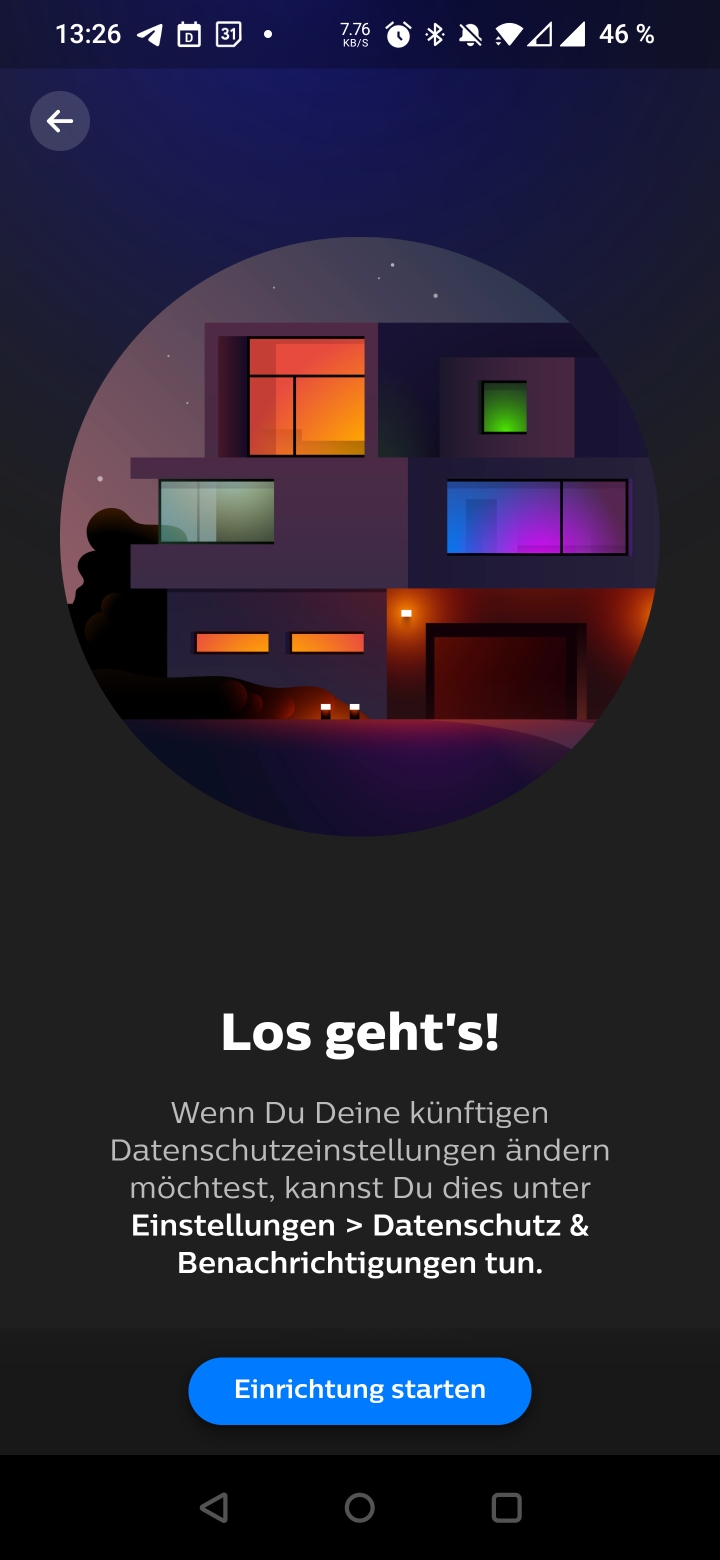Open recent apps via square button
This screenshot has height=1560, width=720.
(x=507, y=1507)
